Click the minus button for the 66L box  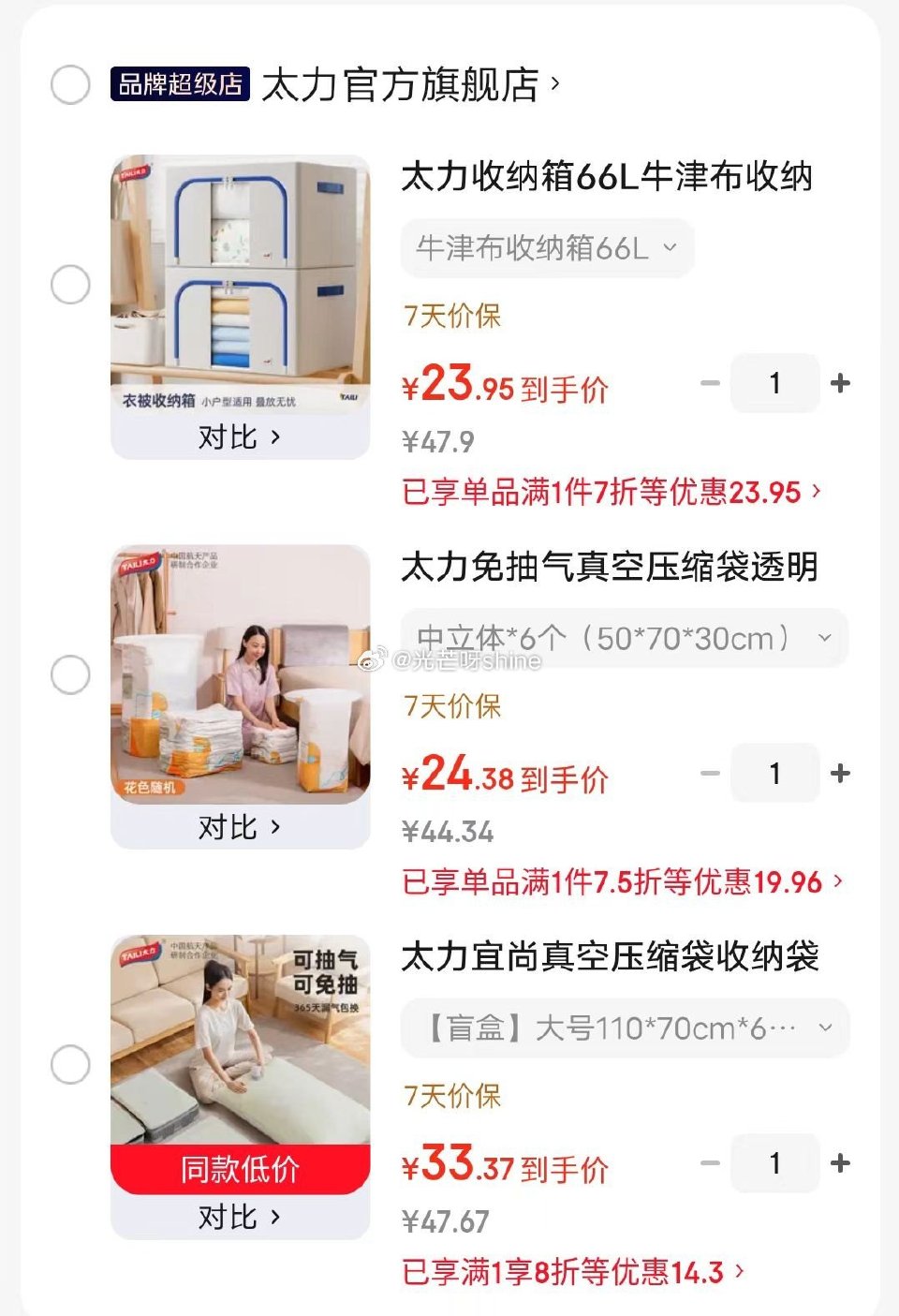(x=709, y=383)
